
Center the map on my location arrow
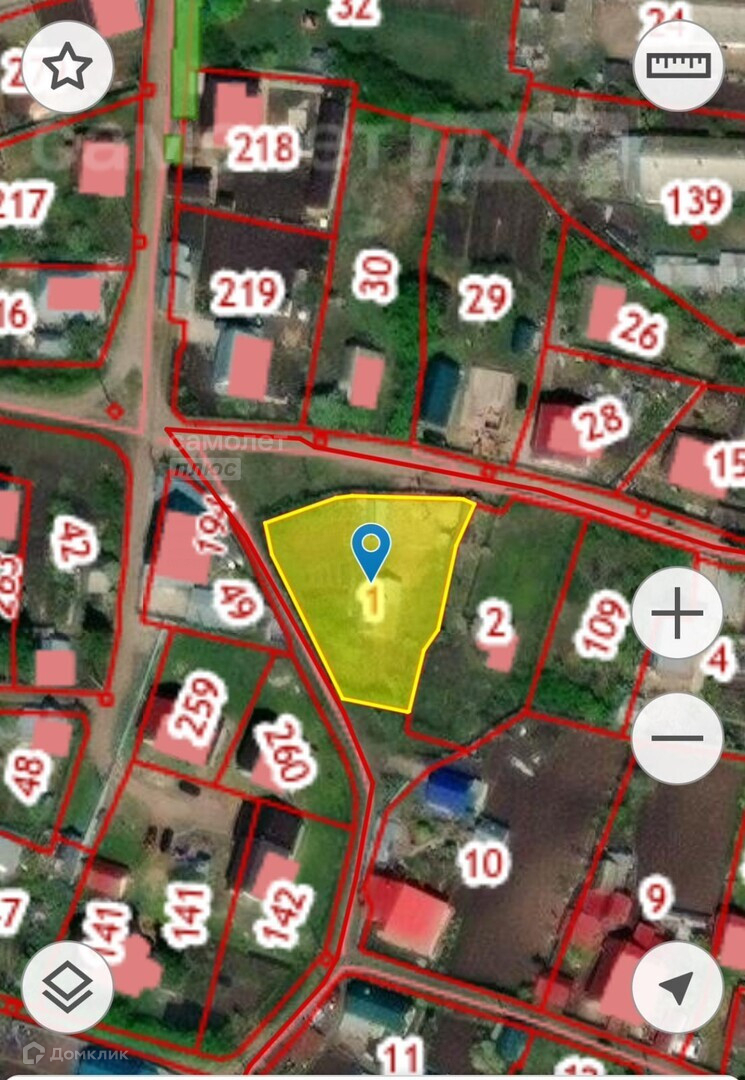point(677,987)
